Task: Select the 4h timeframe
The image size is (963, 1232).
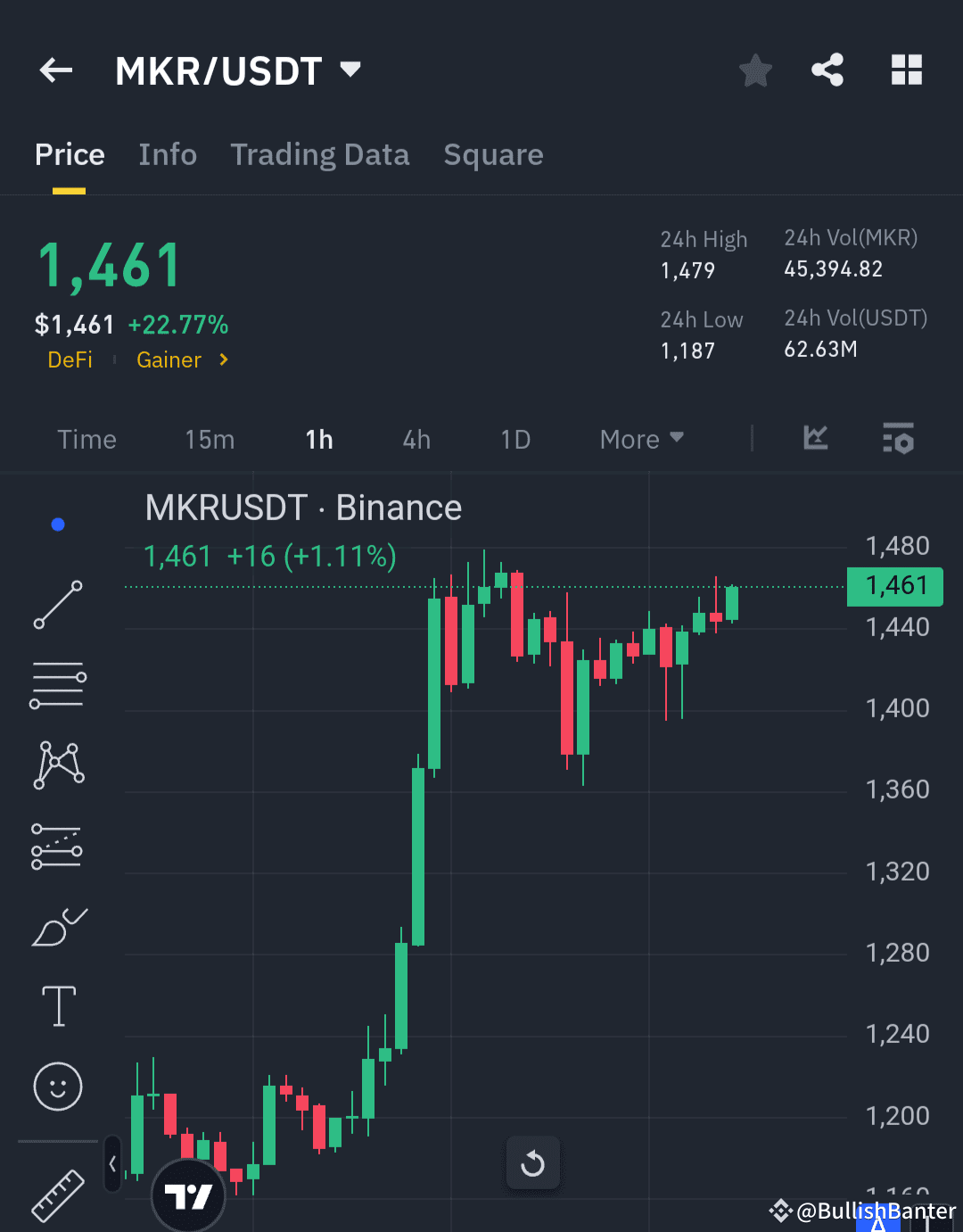Action: [416, 439]
